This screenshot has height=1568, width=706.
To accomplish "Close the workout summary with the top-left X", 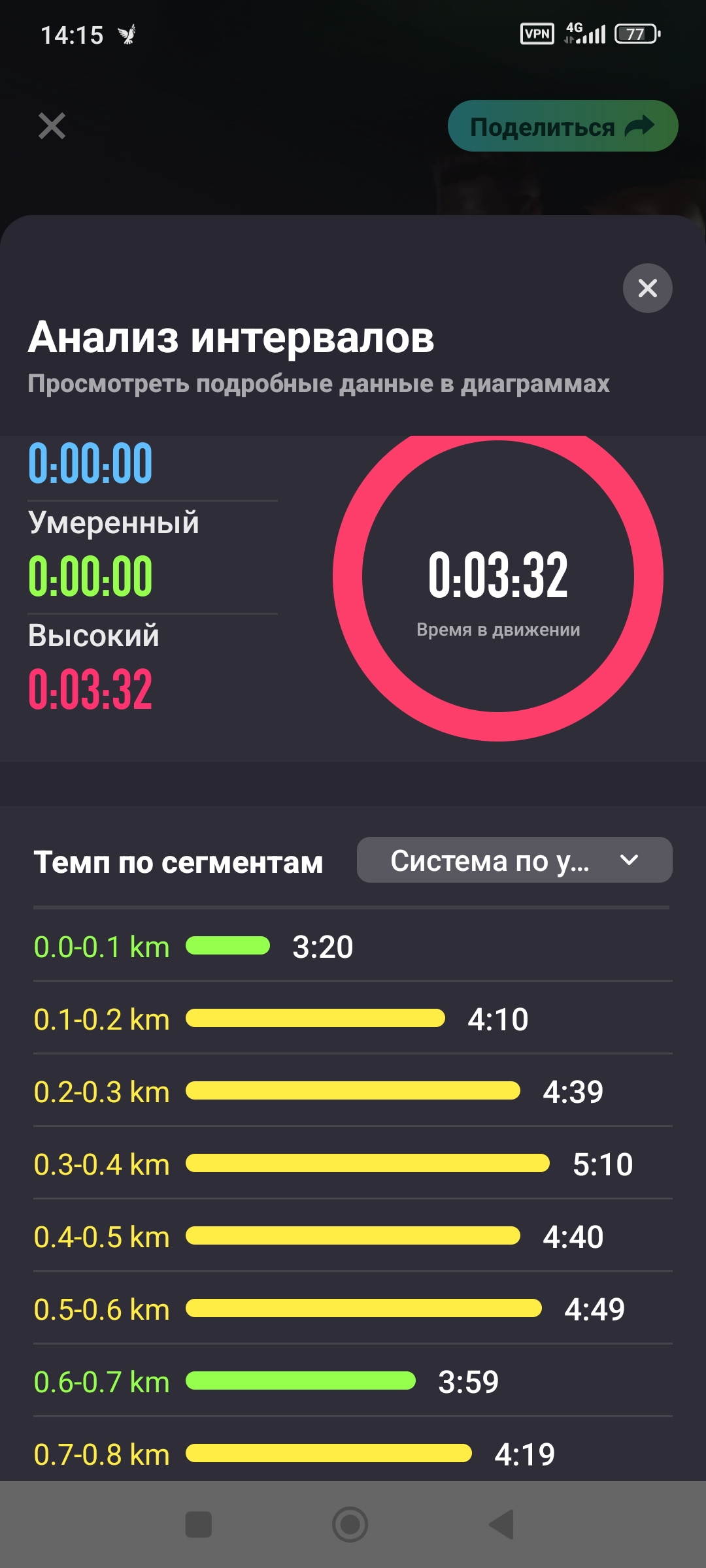I will (52, 126).
